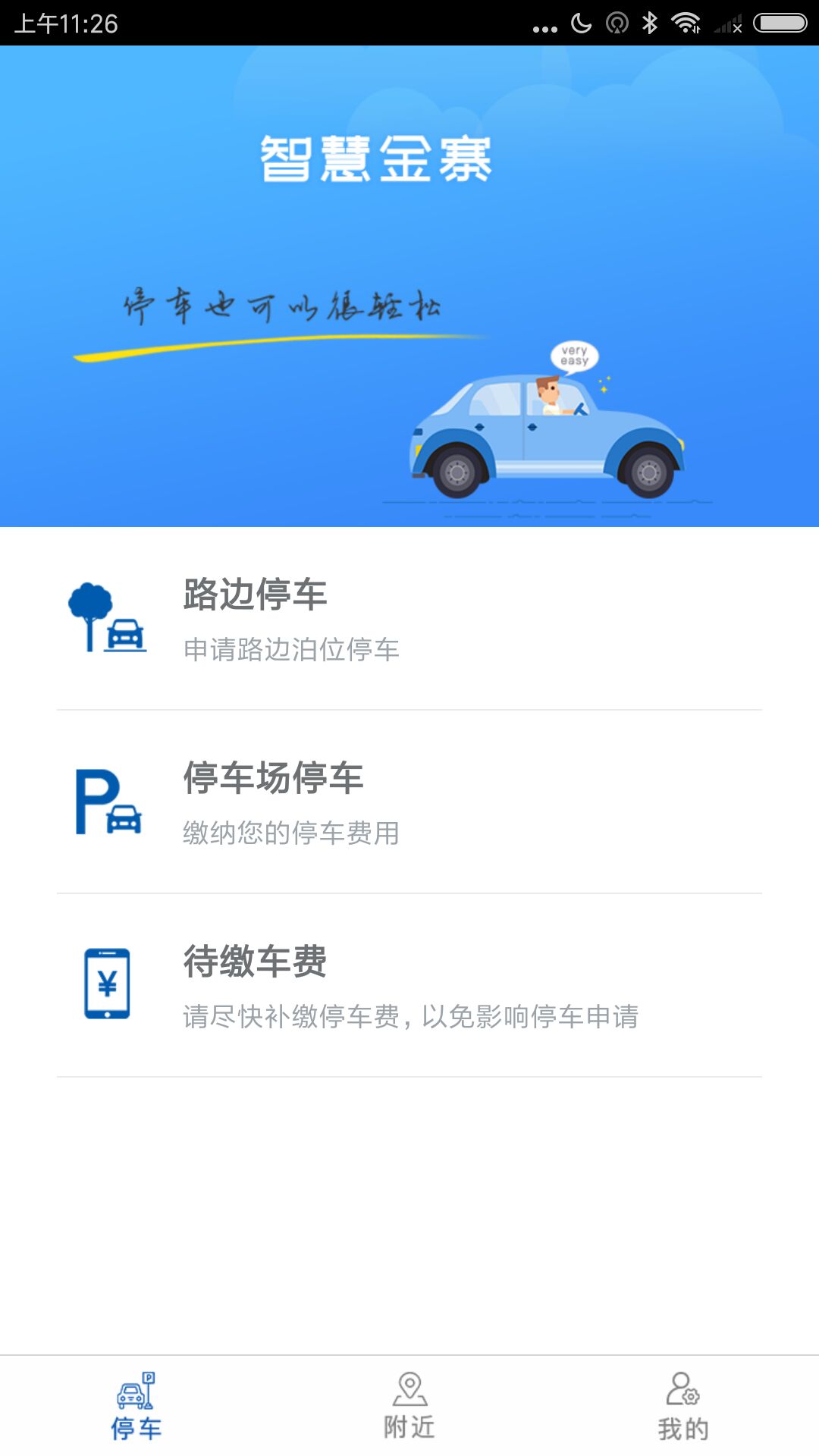Tap the 'very easy' speech bubble

(x=575, y=354)
